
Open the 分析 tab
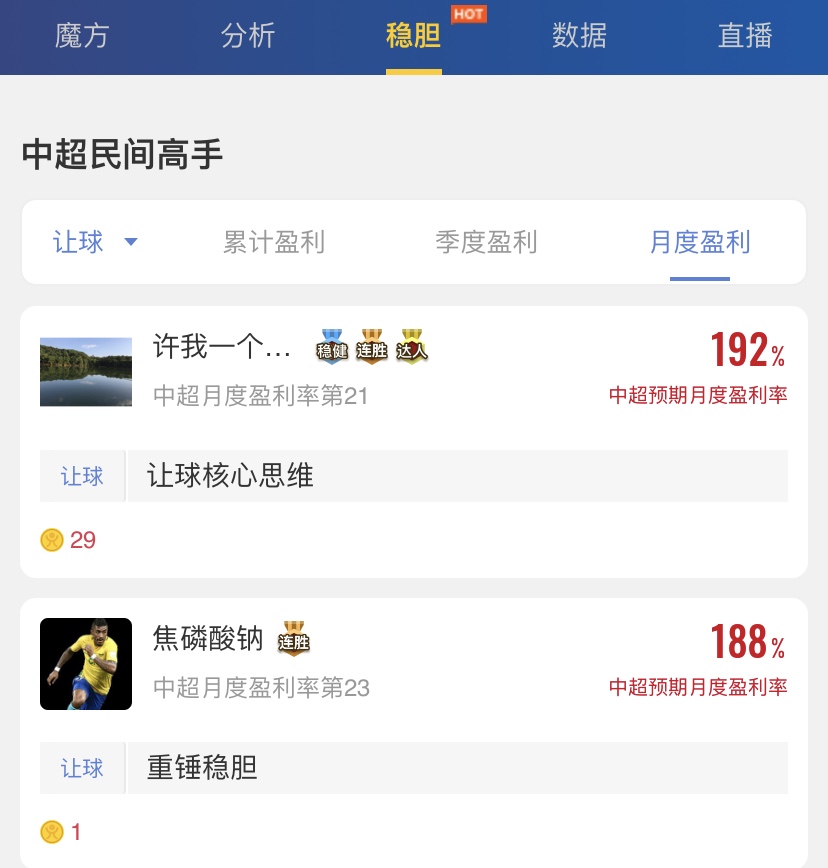tap(248, 36)
